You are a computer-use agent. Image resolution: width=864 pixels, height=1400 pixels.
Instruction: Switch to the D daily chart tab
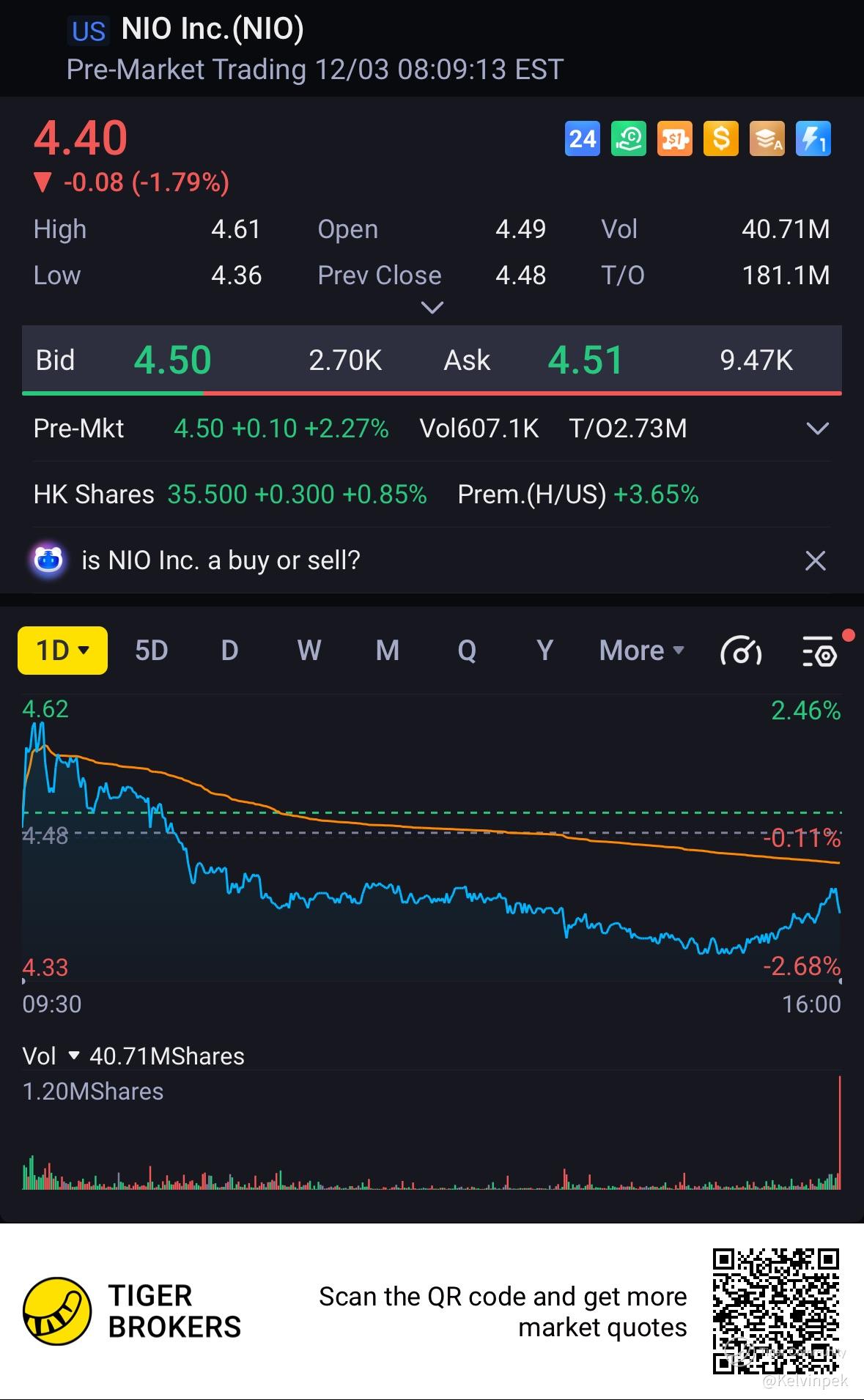[x=229, y=651]
